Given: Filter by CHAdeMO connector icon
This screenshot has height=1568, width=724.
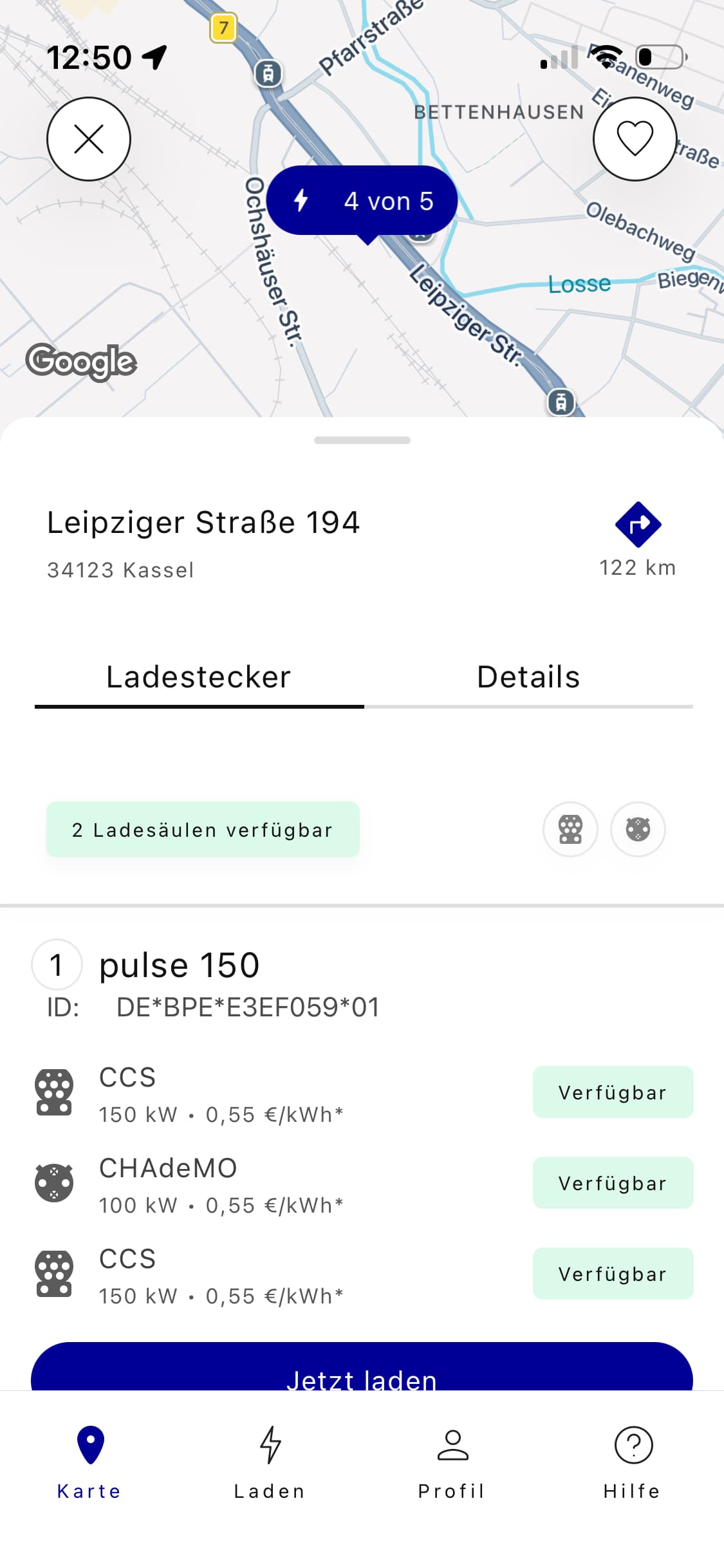Looking at the screenshot, I should [638, 829].
